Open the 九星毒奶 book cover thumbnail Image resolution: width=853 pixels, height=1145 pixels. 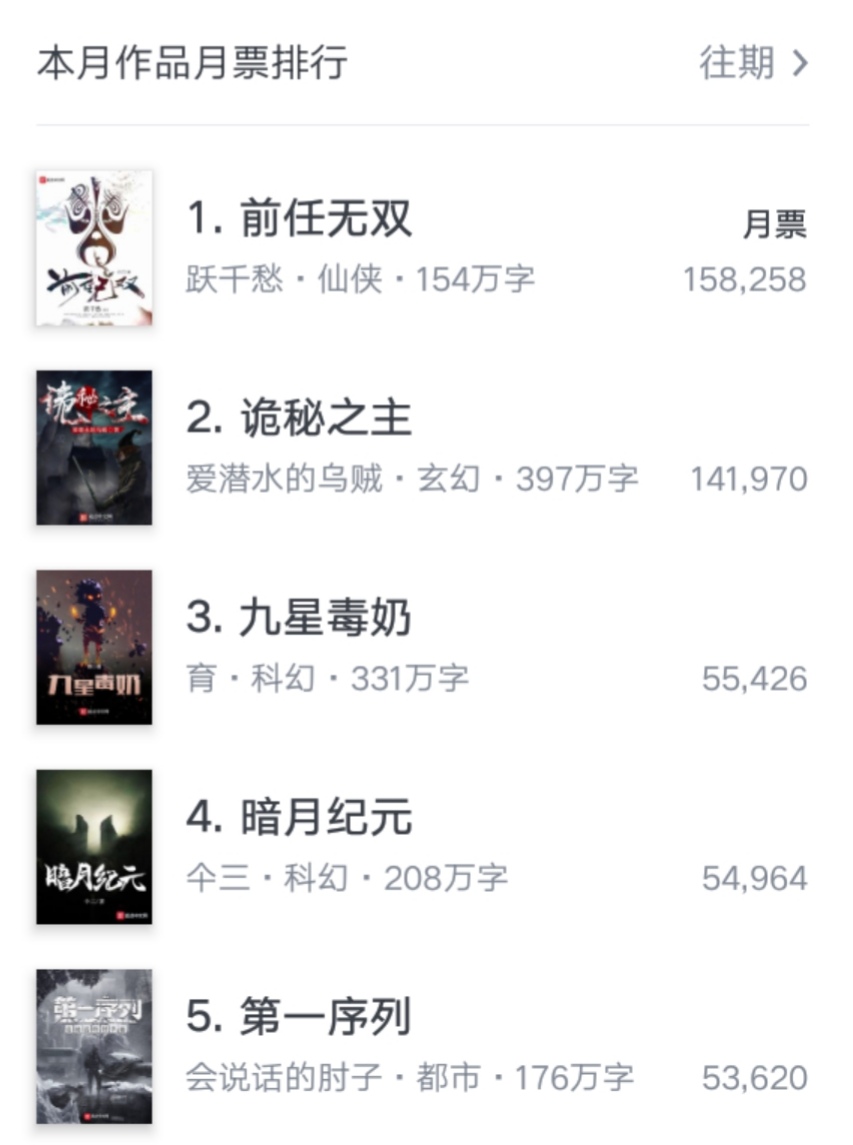pyautogui.click(x=93, y=648)
